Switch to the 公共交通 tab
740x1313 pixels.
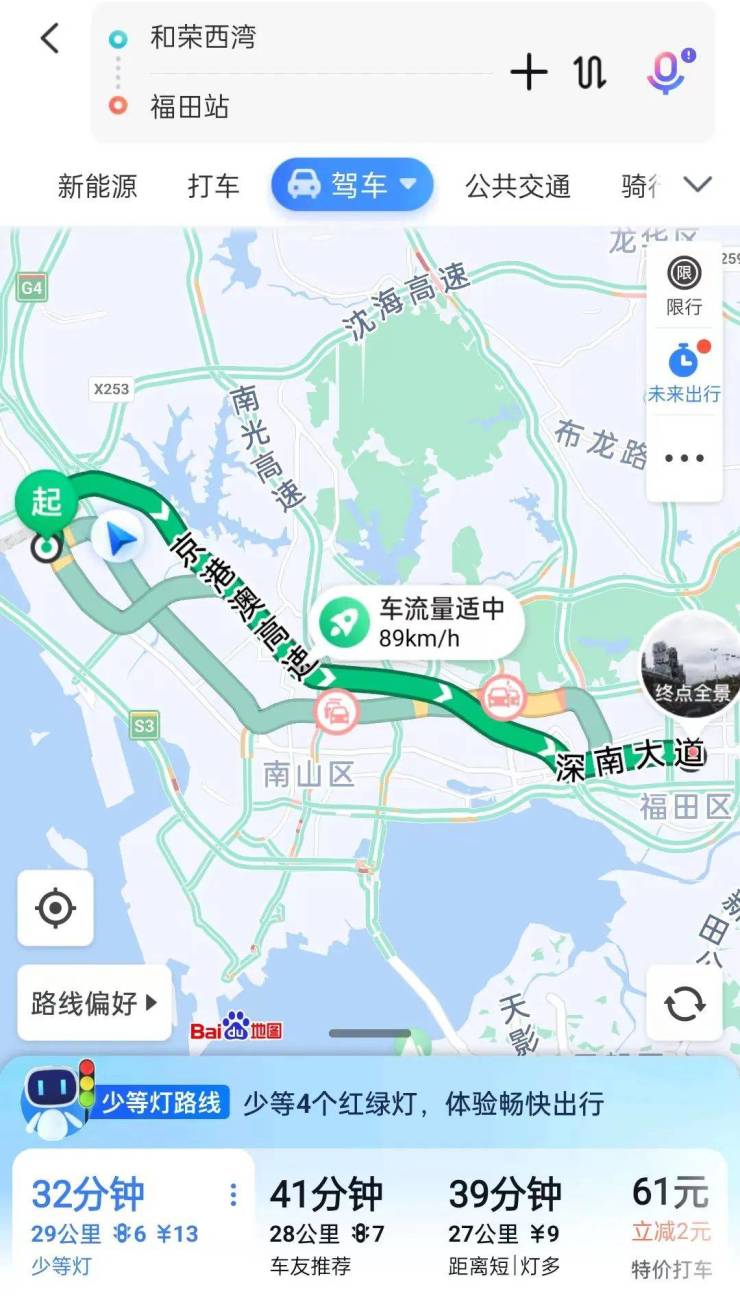point(517,186)
